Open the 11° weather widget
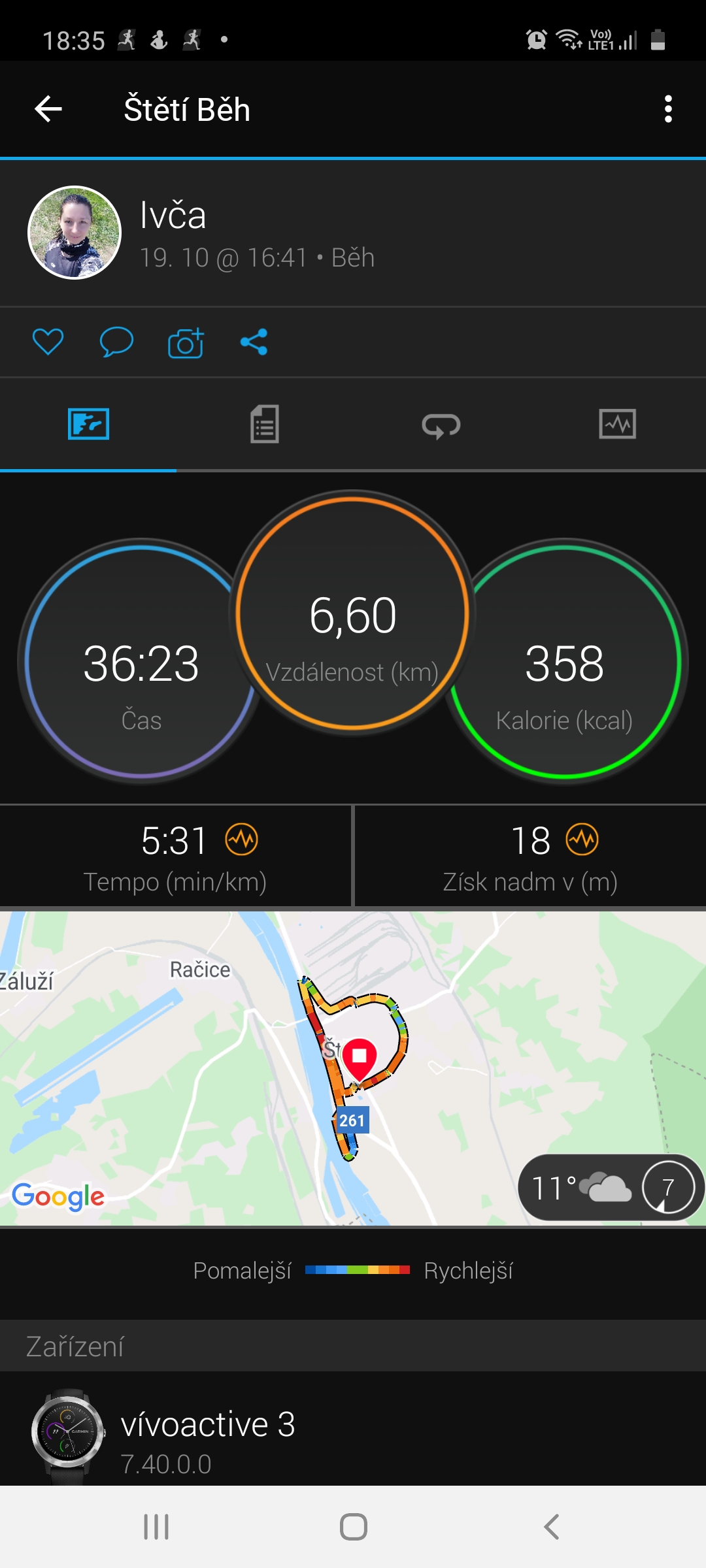Viewport: 706px width, 1568px height. (x=609, y=1187)
